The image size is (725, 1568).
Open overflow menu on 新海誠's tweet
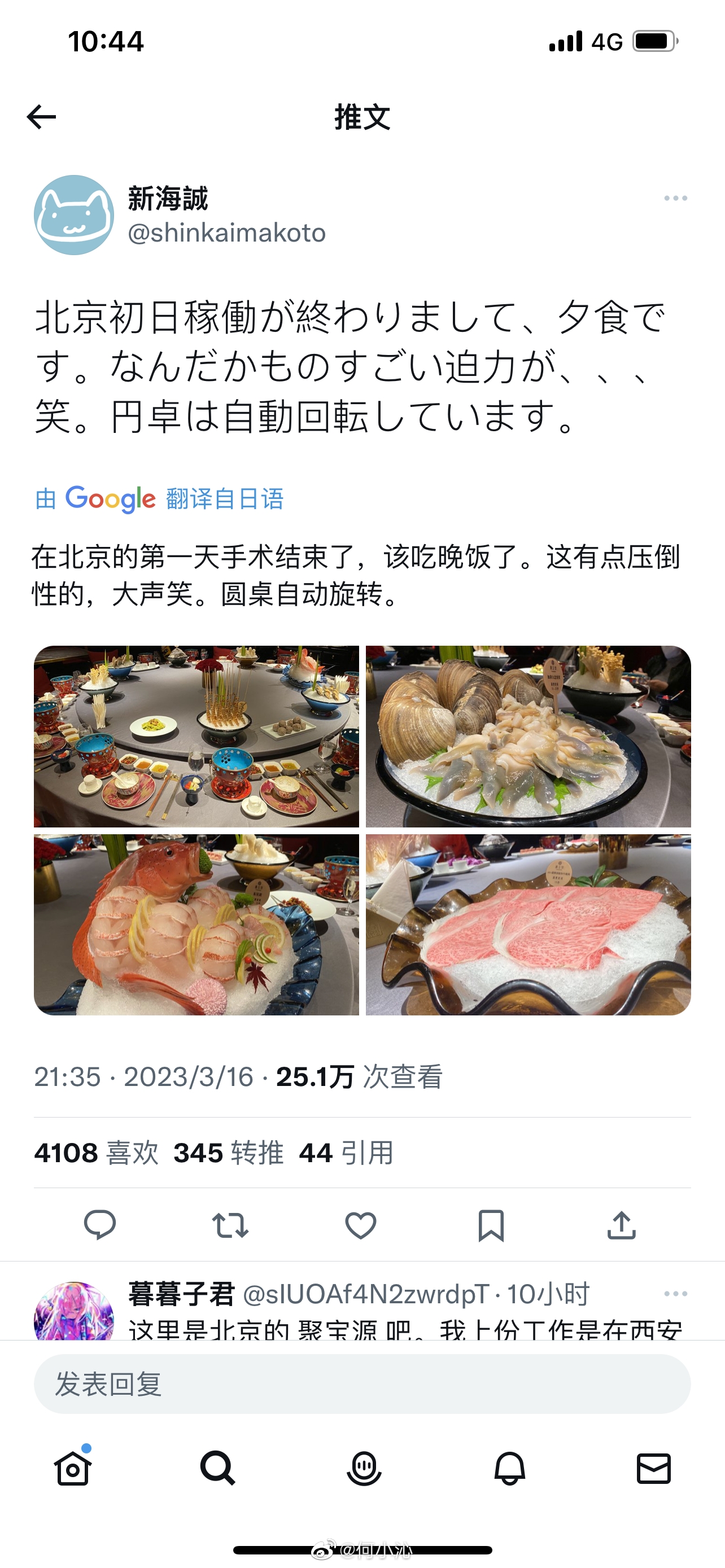675,199
